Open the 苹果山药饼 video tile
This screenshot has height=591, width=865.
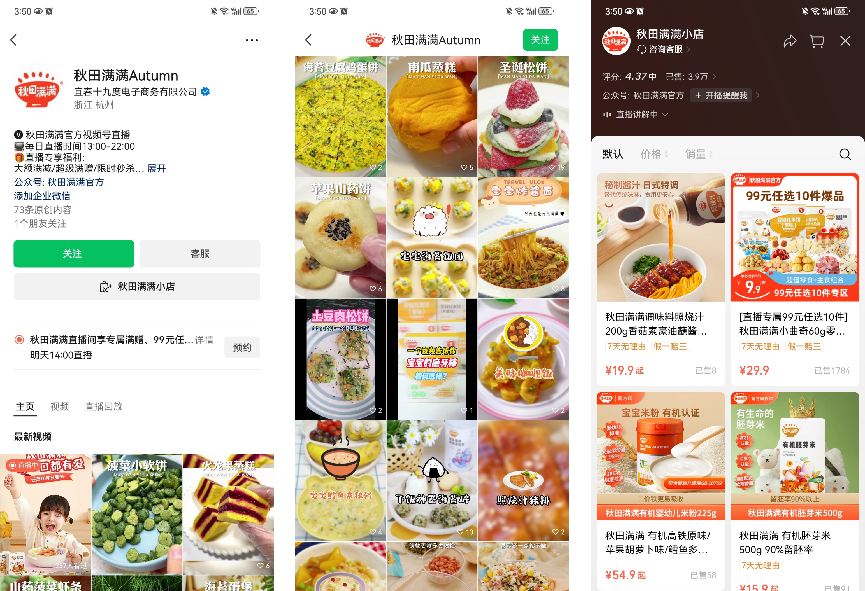(x=339, y=237)
